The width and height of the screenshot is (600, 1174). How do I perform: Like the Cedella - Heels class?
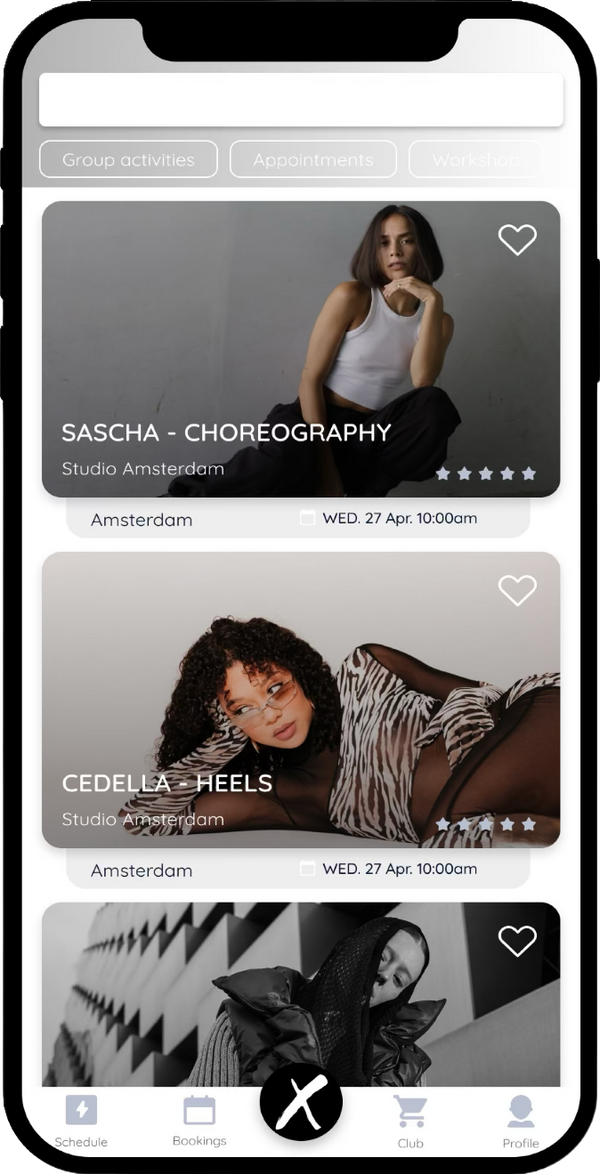pyautogui.click(x=517, y=590)
